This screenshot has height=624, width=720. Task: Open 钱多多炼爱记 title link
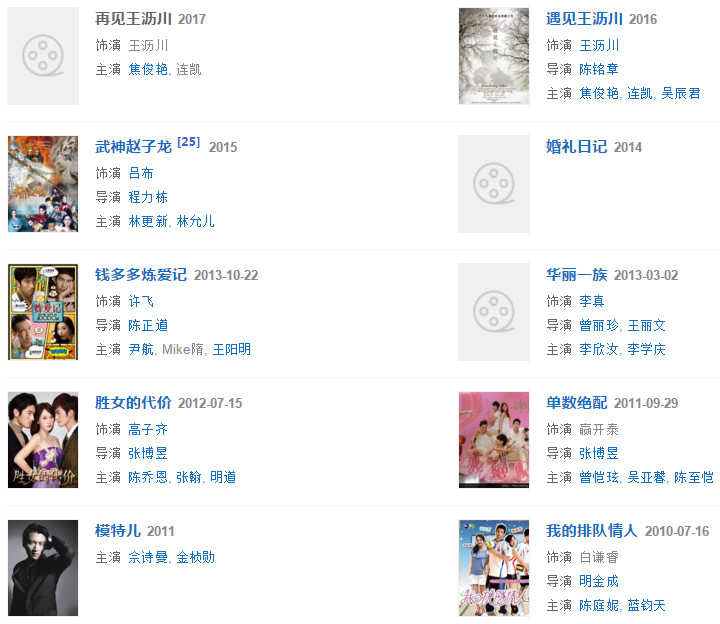pos(140,275)
